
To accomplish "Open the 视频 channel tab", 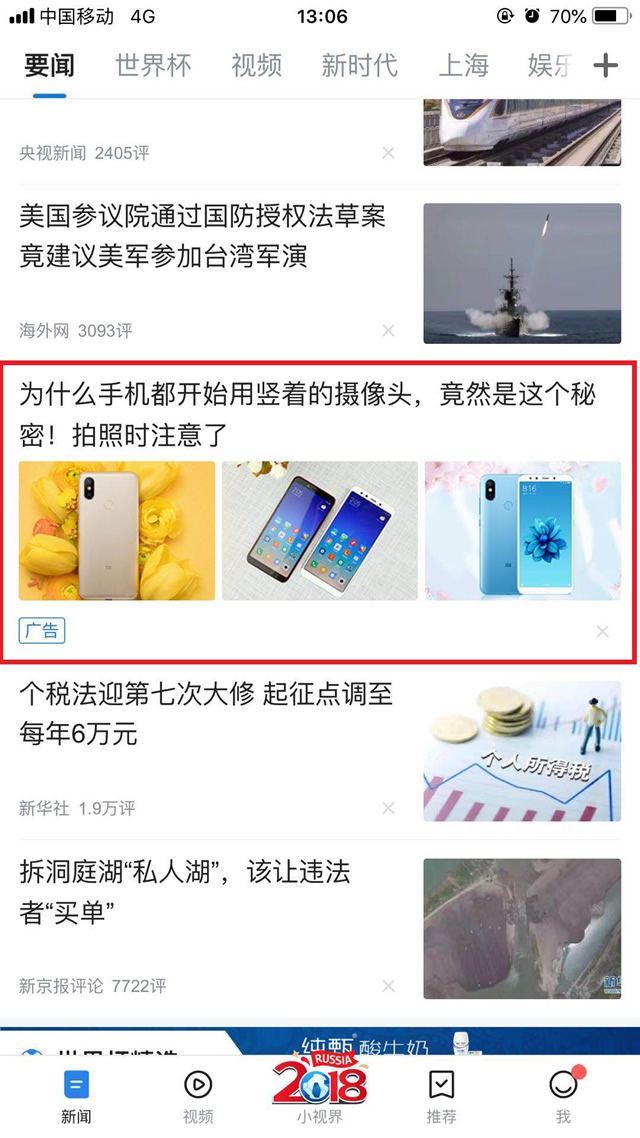I will point(257,66).
